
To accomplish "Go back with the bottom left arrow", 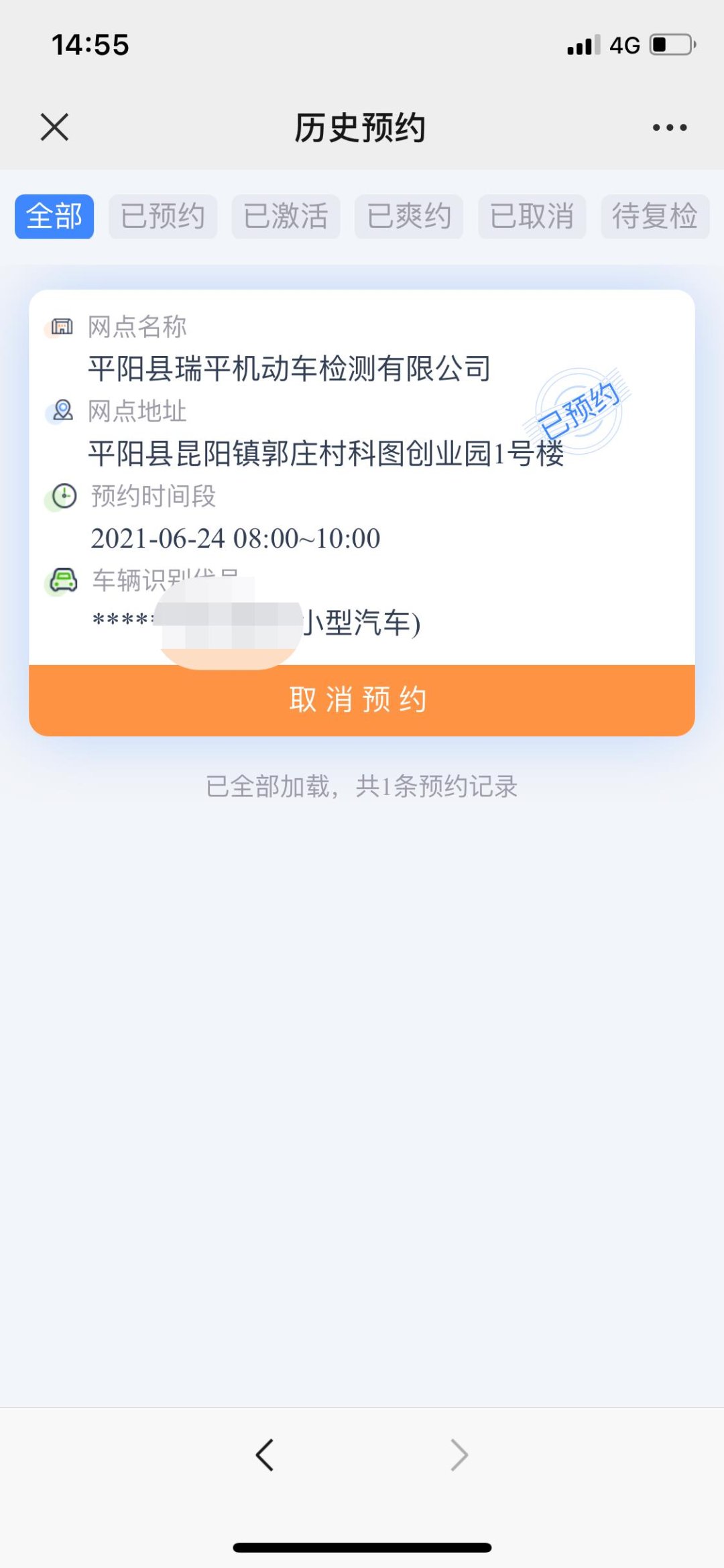I will tap(265, 1455).
